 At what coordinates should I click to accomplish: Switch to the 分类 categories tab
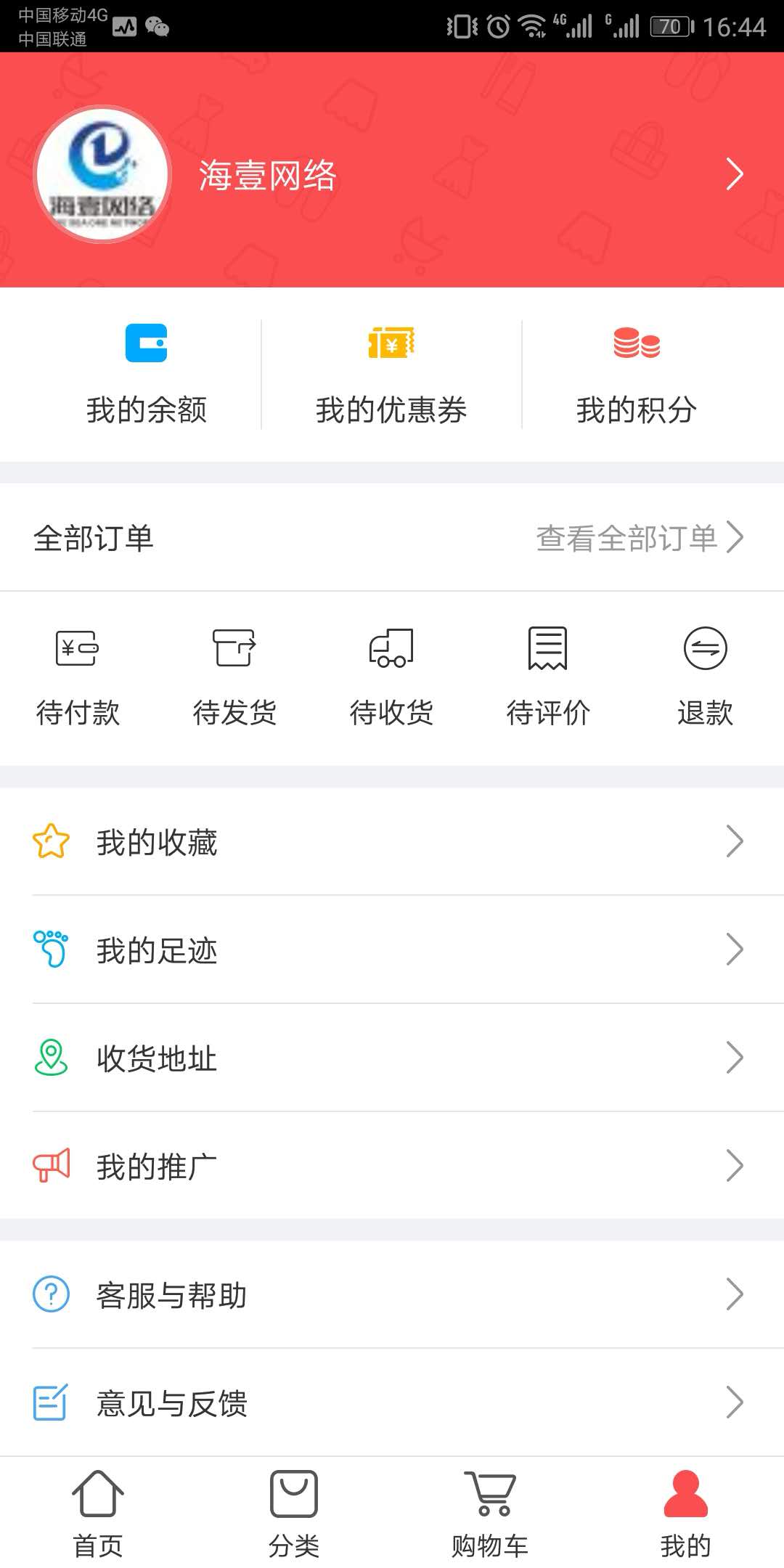tap(294, 1514)
